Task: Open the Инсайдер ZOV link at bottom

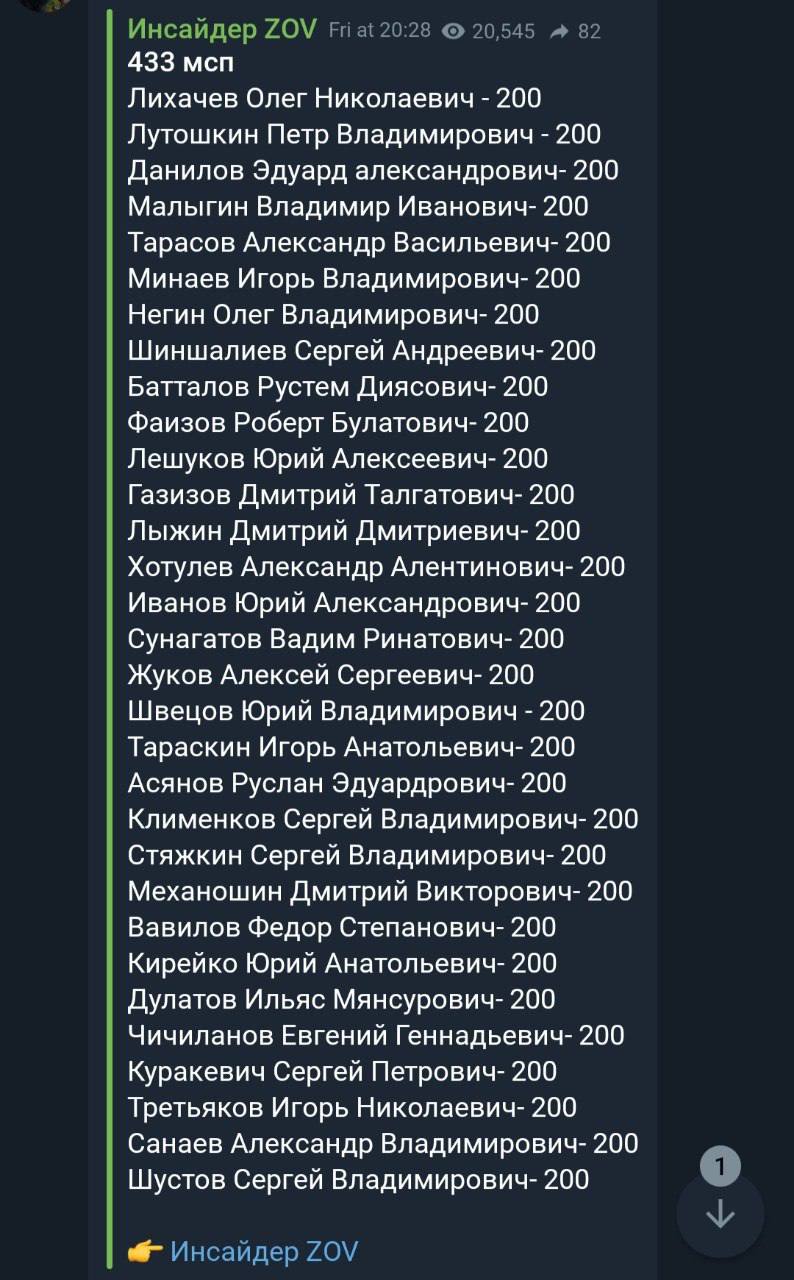Action: point(263,1251)
